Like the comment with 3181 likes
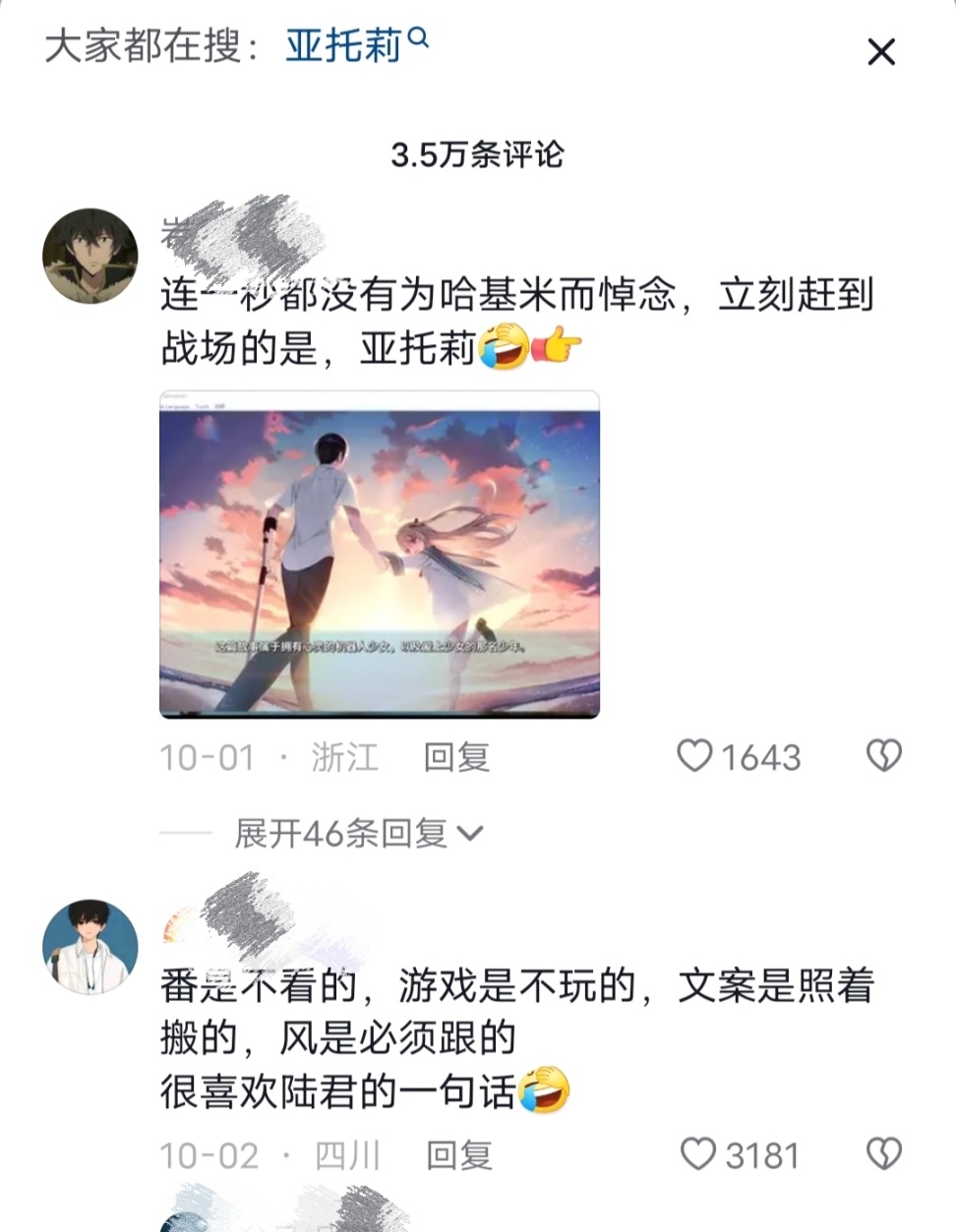The image size is (956, 1232). (697, 1154)
